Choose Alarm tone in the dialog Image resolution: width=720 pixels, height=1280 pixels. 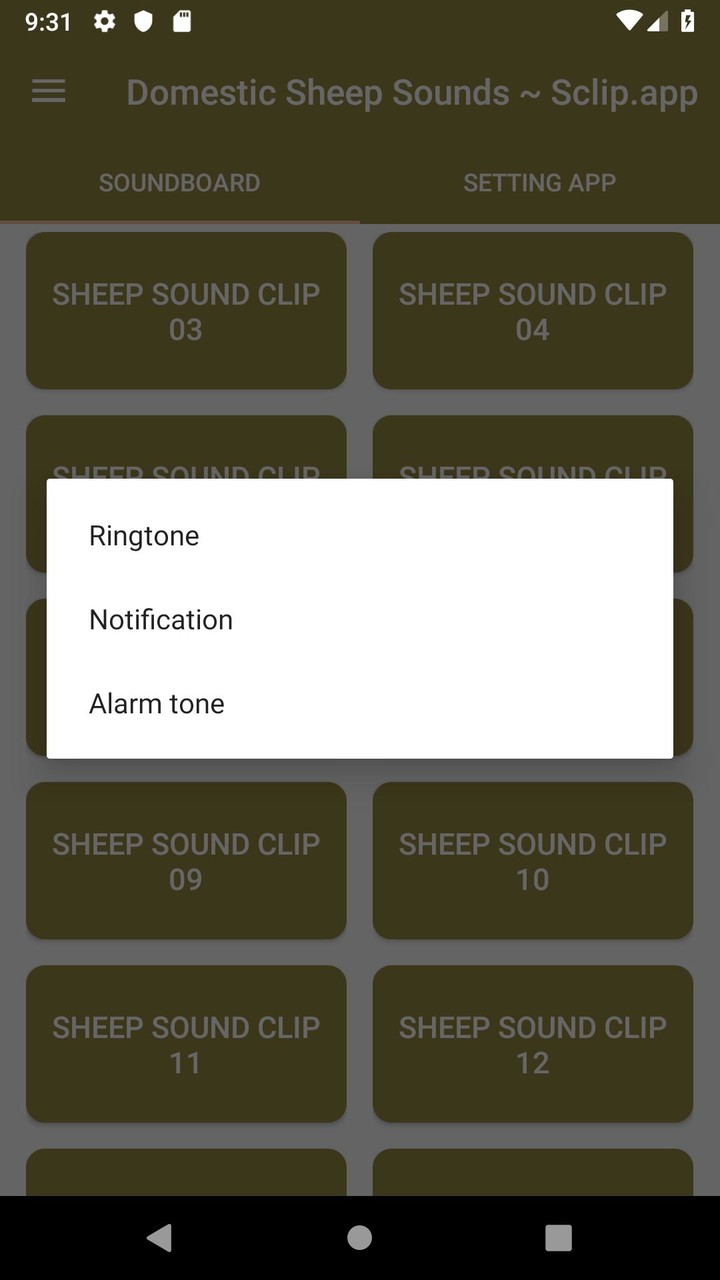click(x=156, y=703)
